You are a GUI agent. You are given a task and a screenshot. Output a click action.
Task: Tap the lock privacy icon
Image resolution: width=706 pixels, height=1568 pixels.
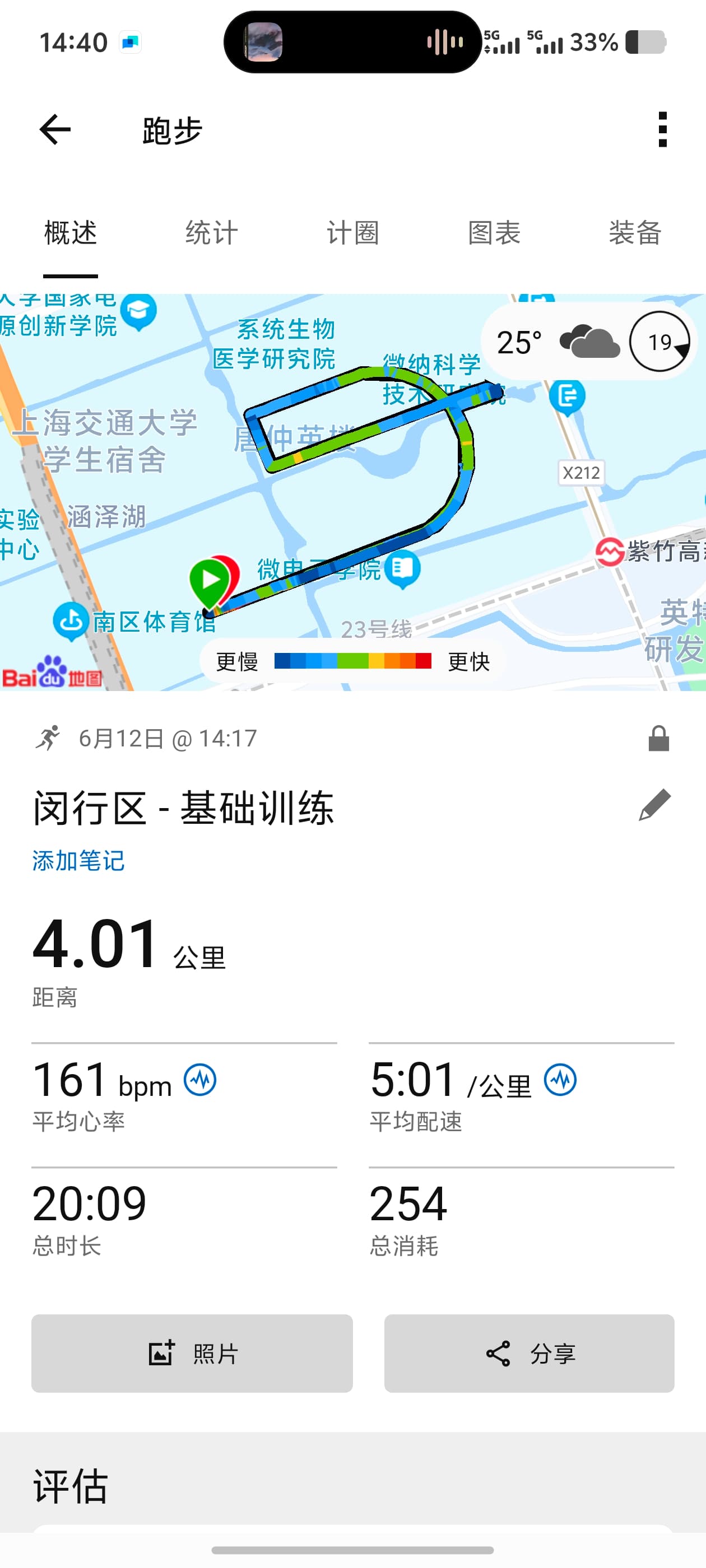658,738
